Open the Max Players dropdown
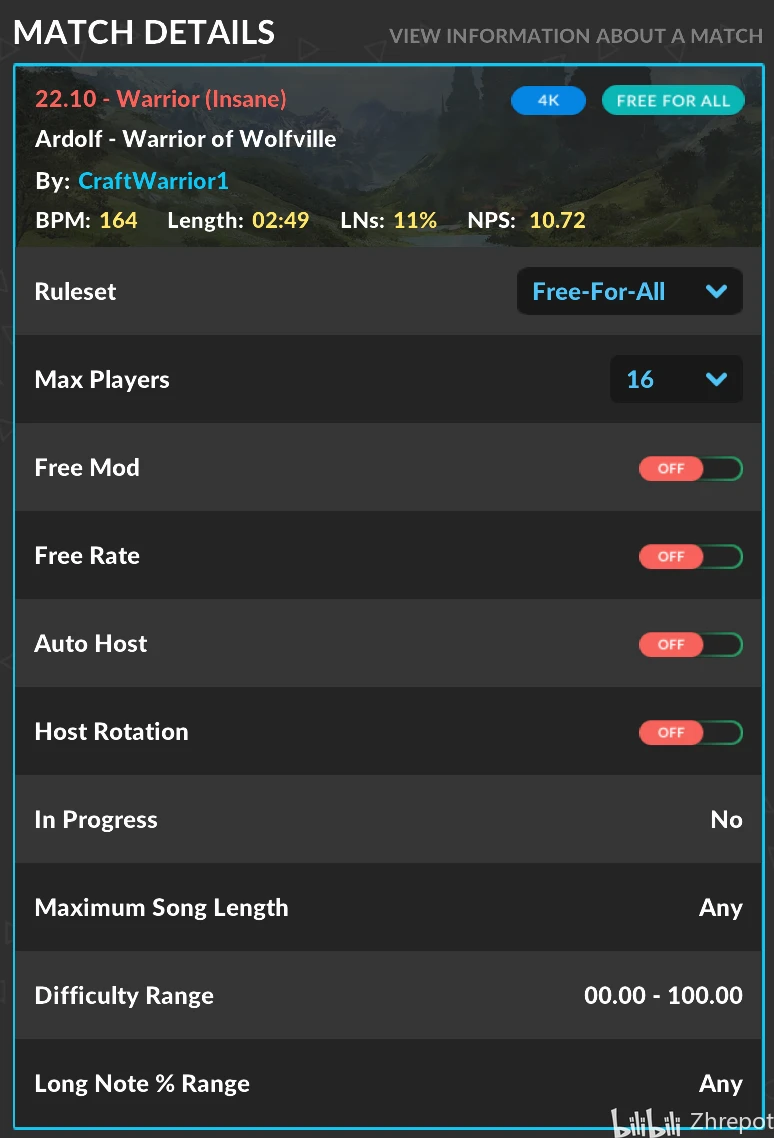Image resolution: width=774 pixels, height=1138 pixels. 676,380
